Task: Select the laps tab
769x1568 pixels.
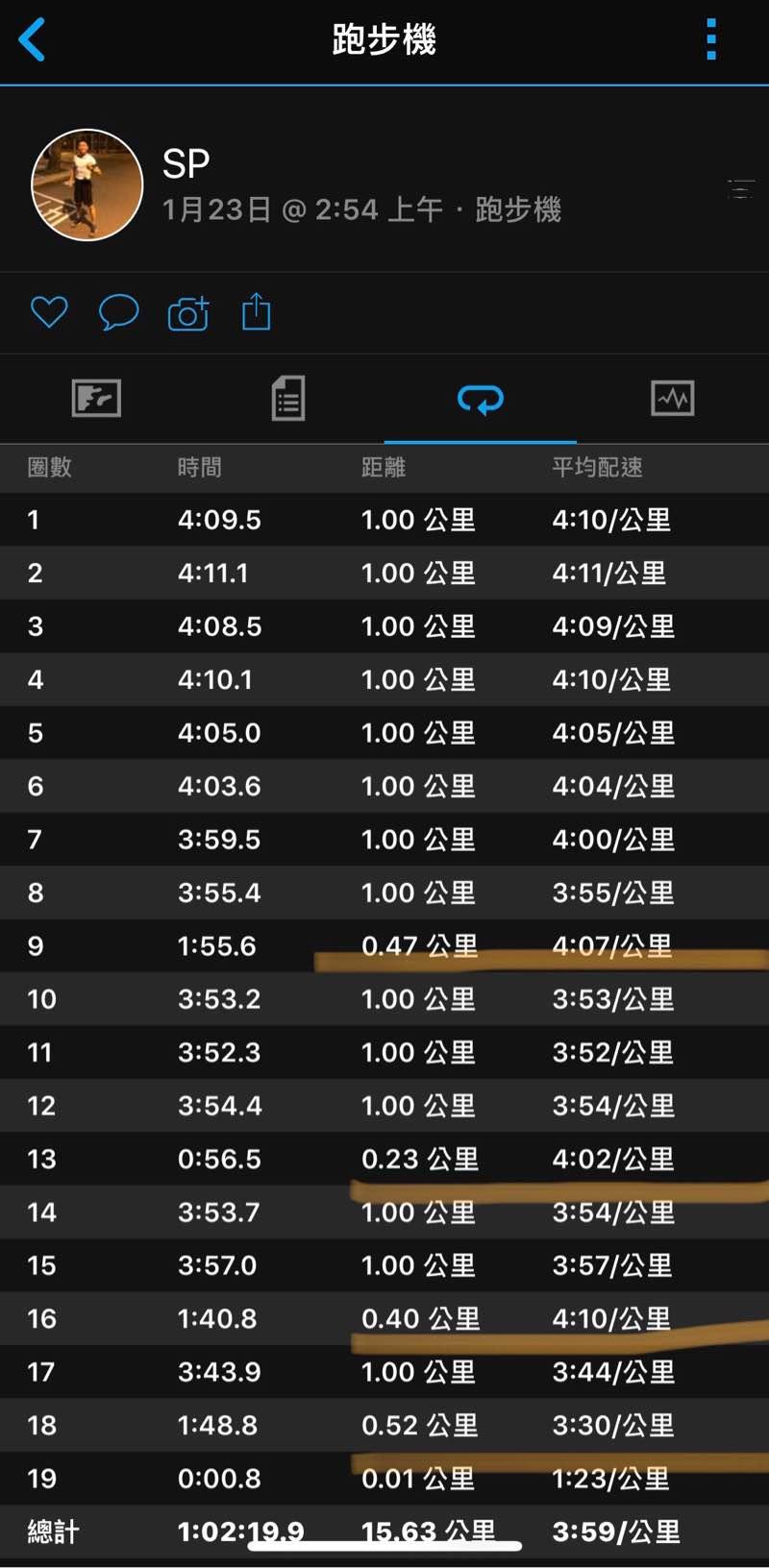Action: [x=481, y=398]
